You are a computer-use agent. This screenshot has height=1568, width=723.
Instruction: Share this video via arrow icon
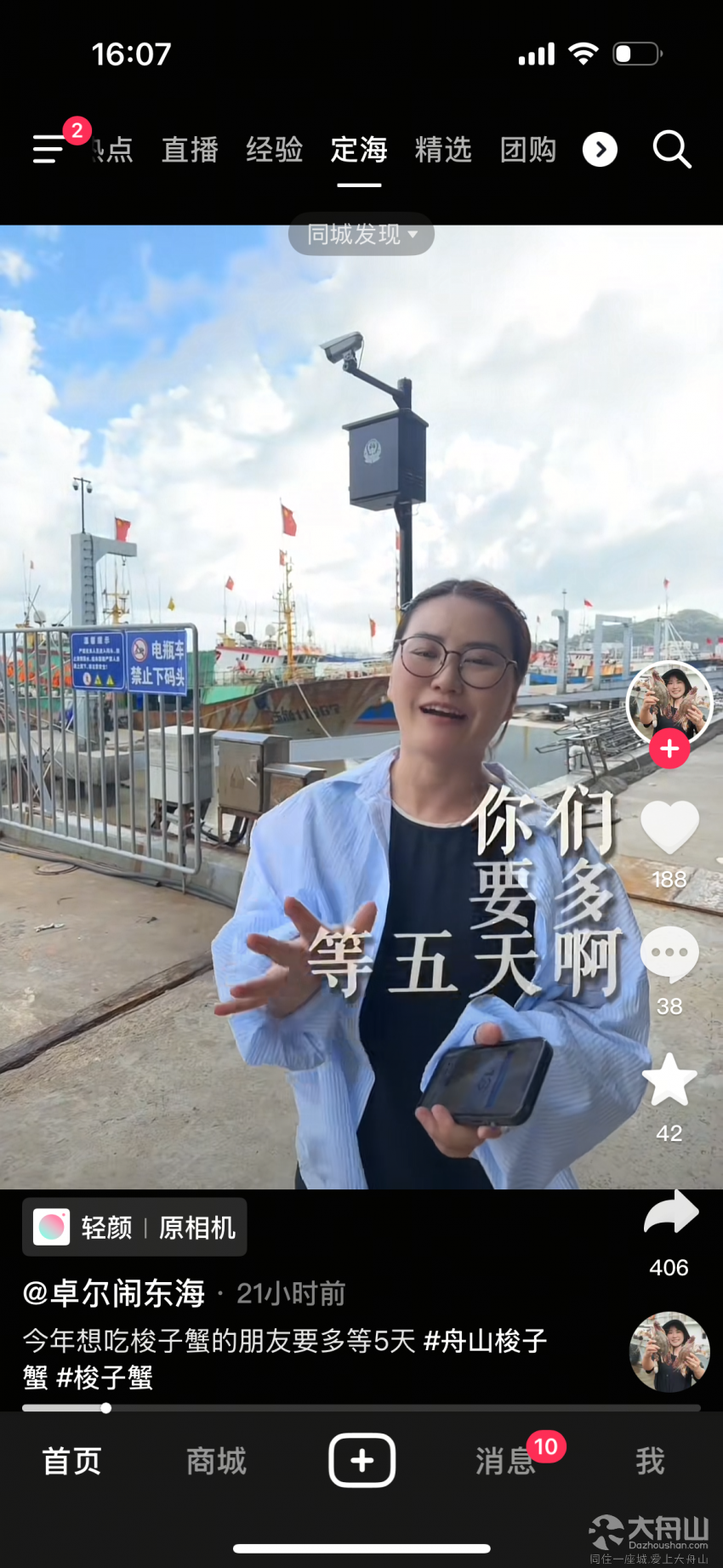coord(670,1213)
